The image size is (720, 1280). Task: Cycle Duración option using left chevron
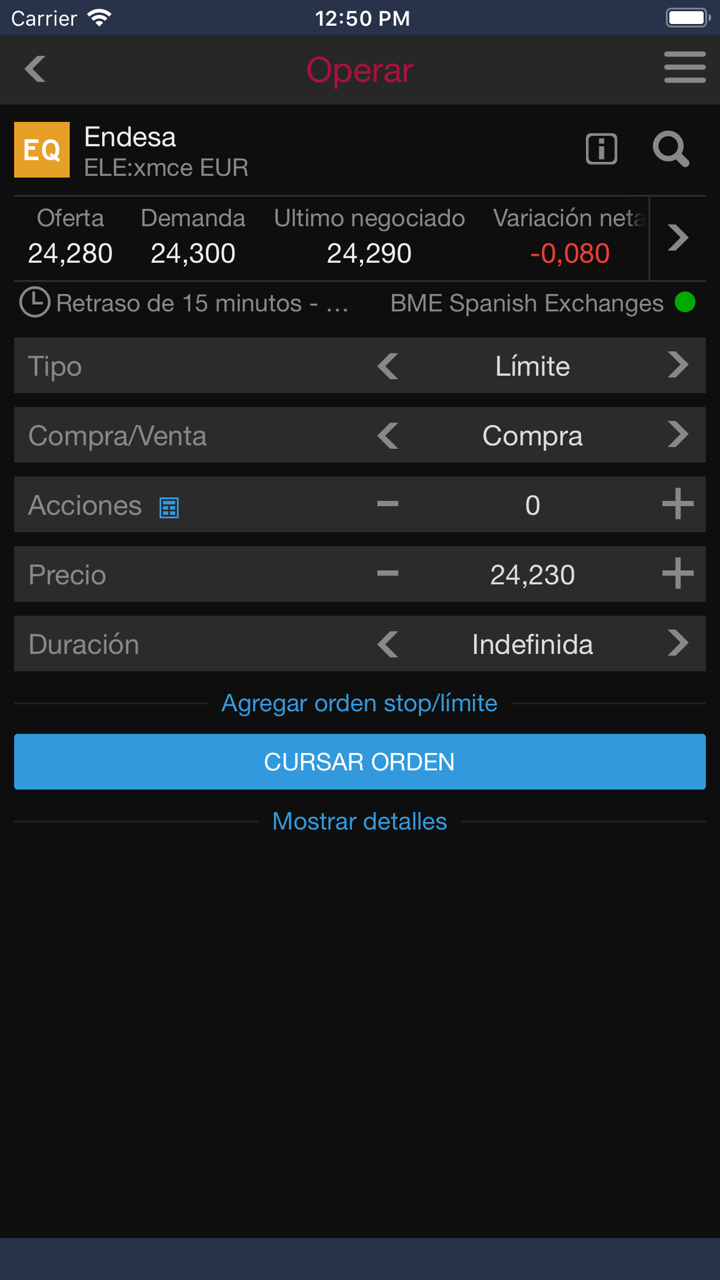click(x=388, y=643)
